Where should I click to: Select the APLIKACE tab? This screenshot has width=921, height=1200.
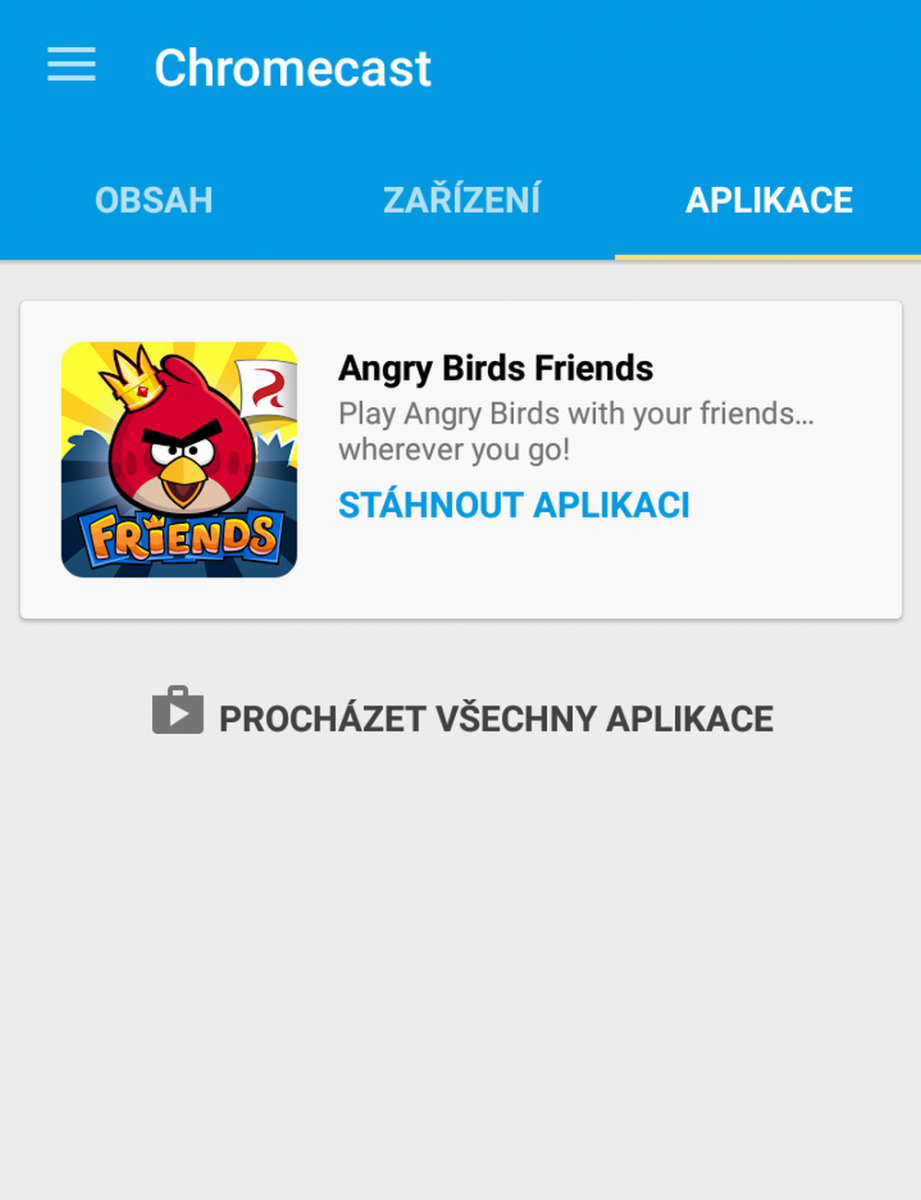[769, 199]
